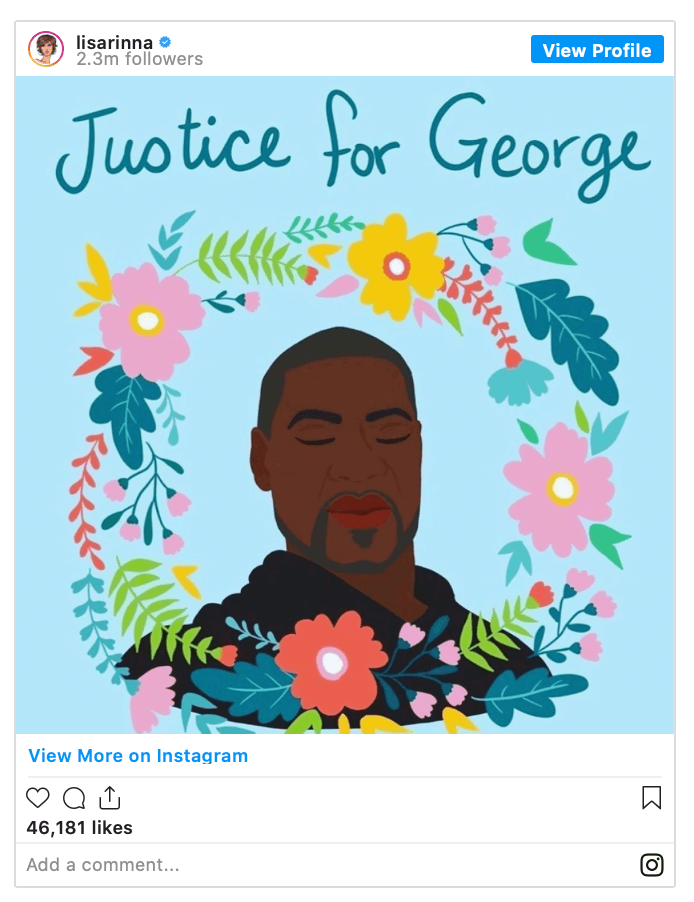694x902 pixels.
Task: Focus the Add a comment field
Action: coord(300,865)
